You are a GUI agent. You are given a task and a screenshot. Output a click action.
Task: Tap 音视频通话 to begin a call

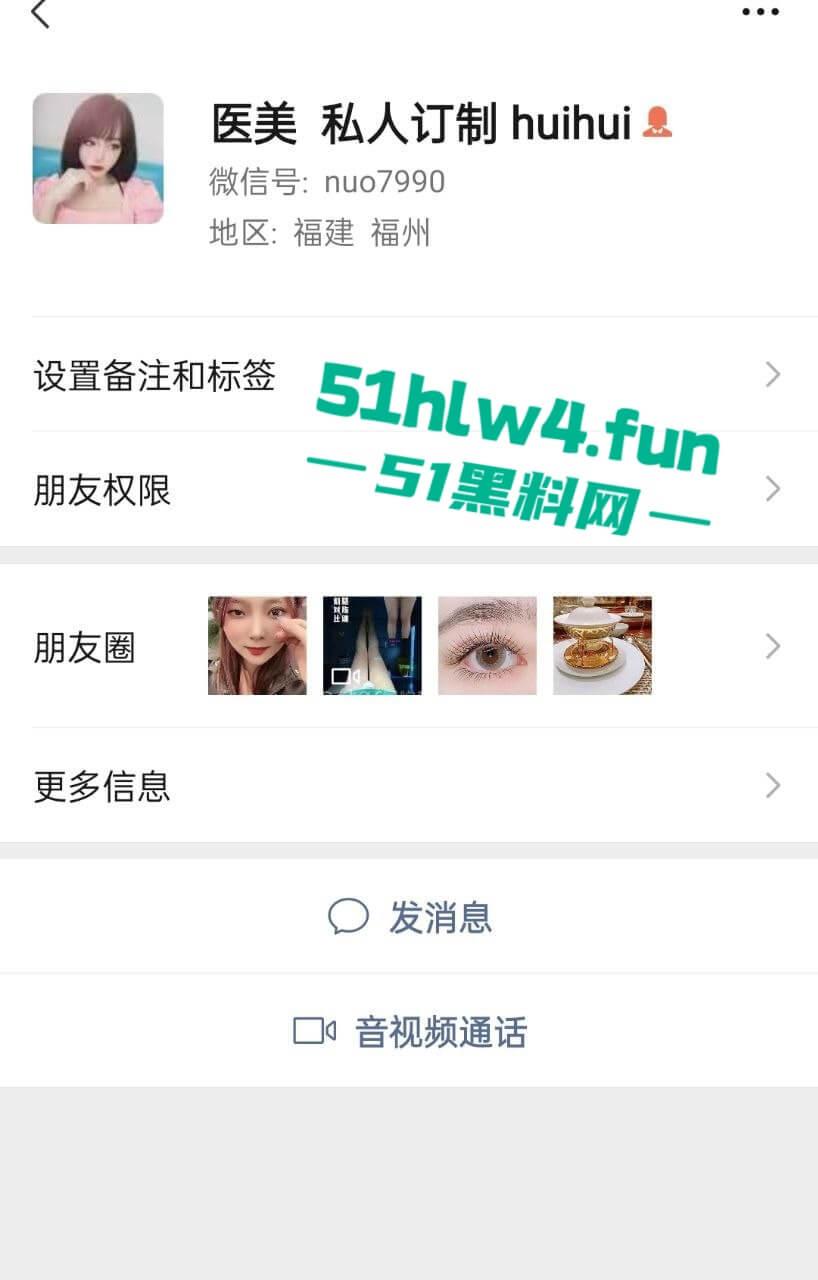[x=440, y=1033]
